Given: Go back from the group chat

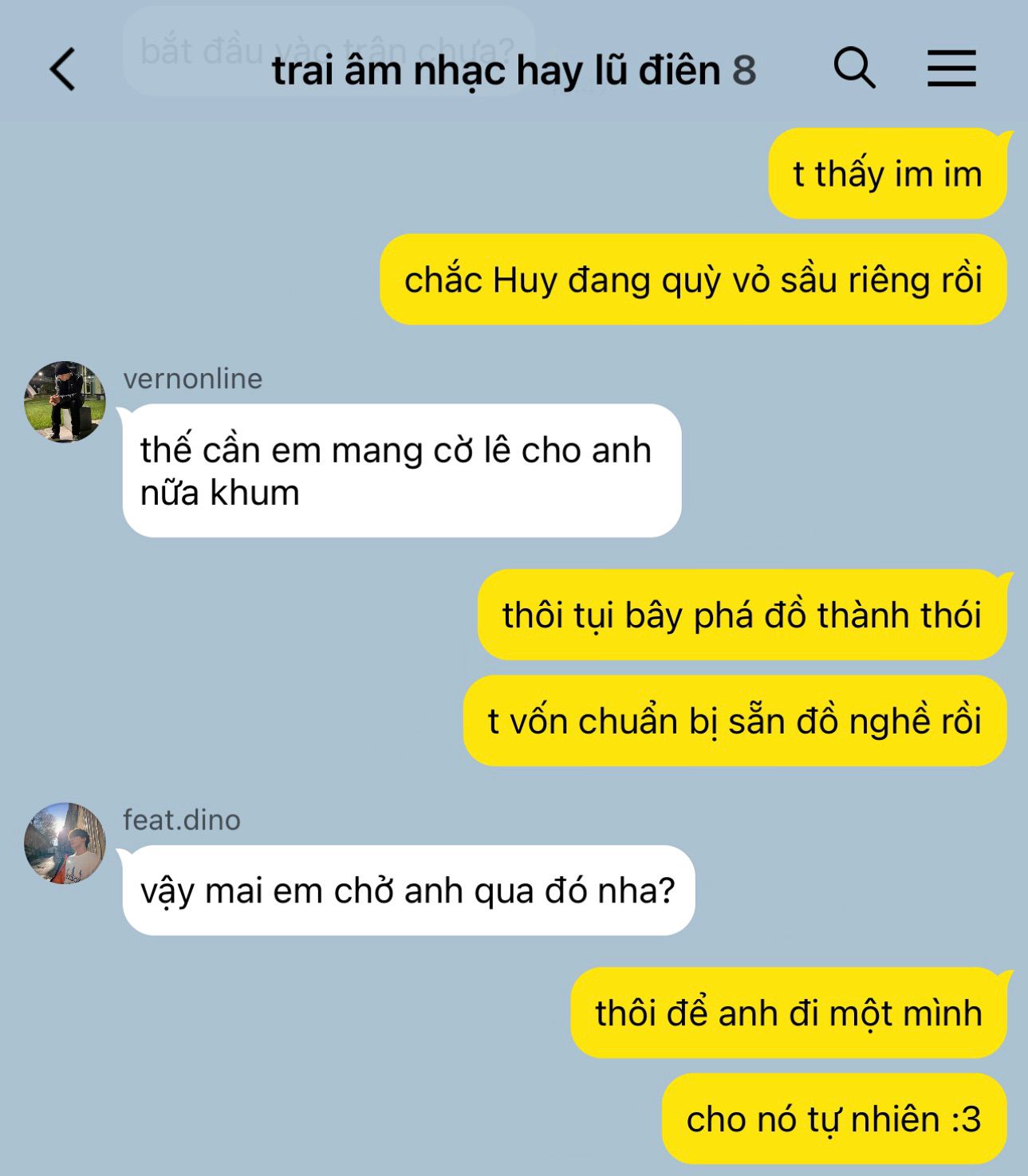Looking at the screenshot, I should coord(62,69).
